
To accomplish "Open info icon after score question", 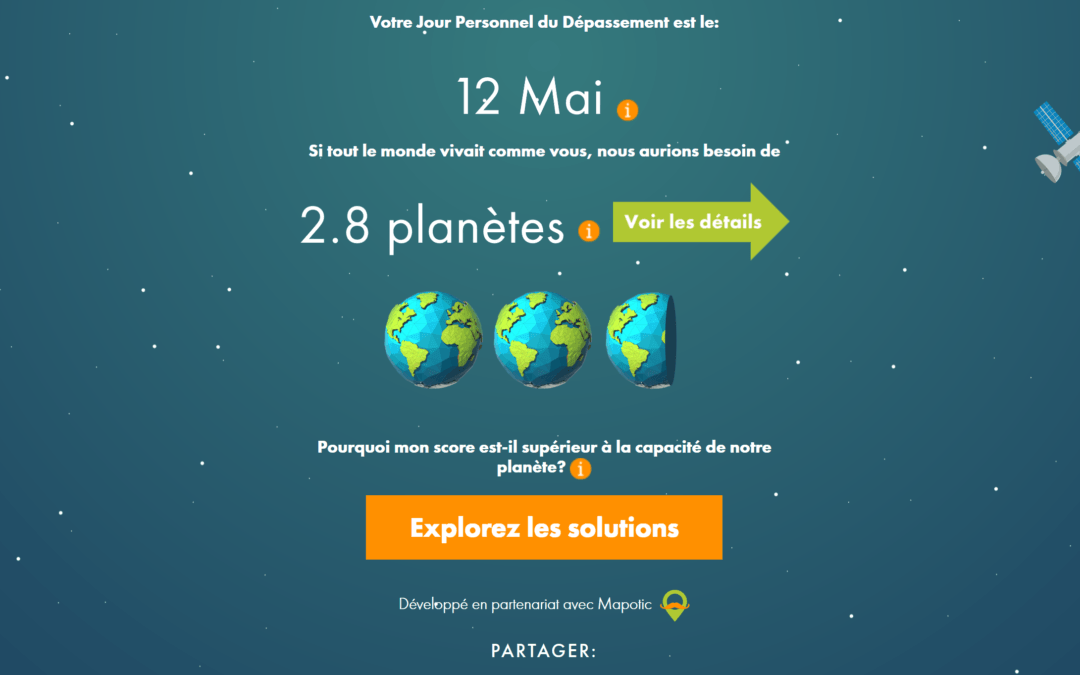I will coord(581,468).
